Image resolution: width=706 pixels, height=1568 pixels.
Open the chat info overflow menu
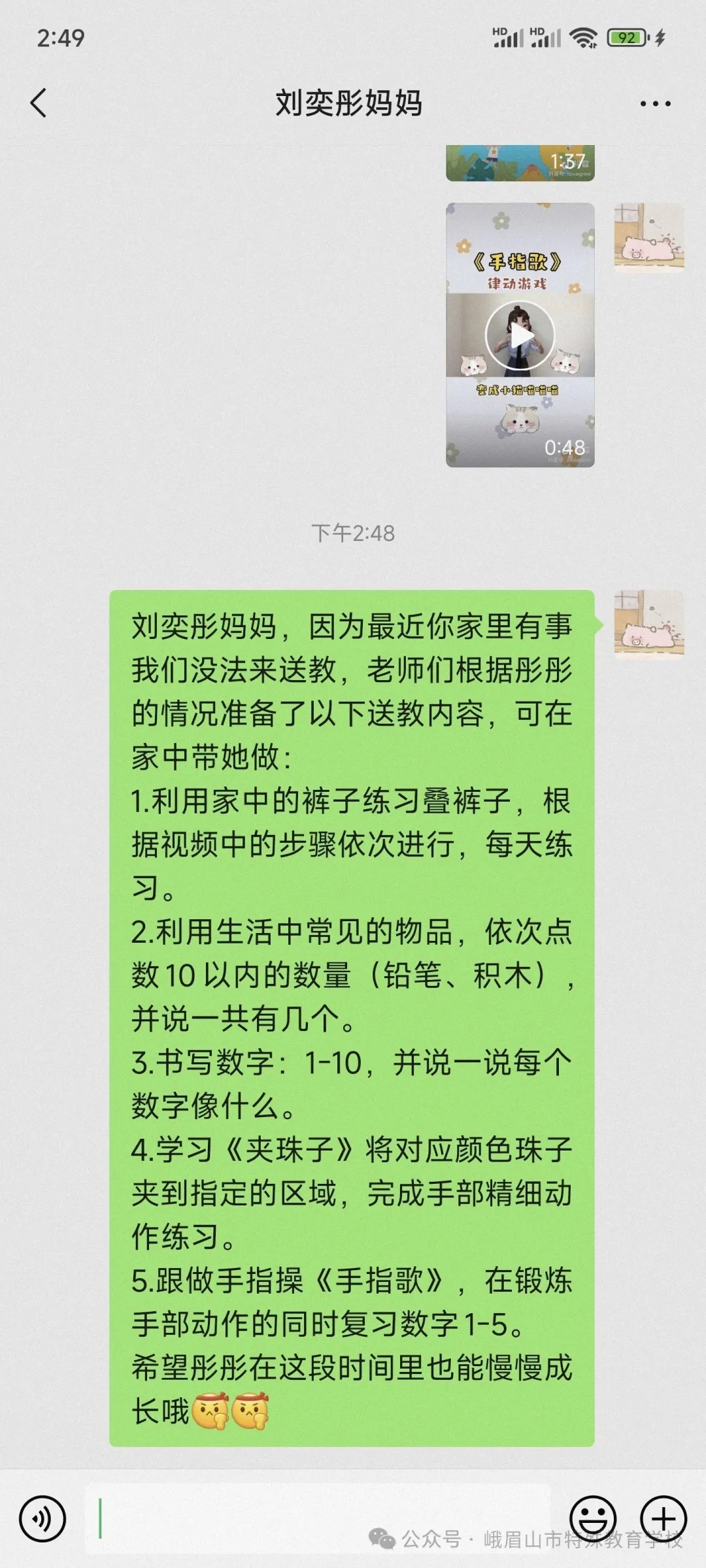(655, 104)
